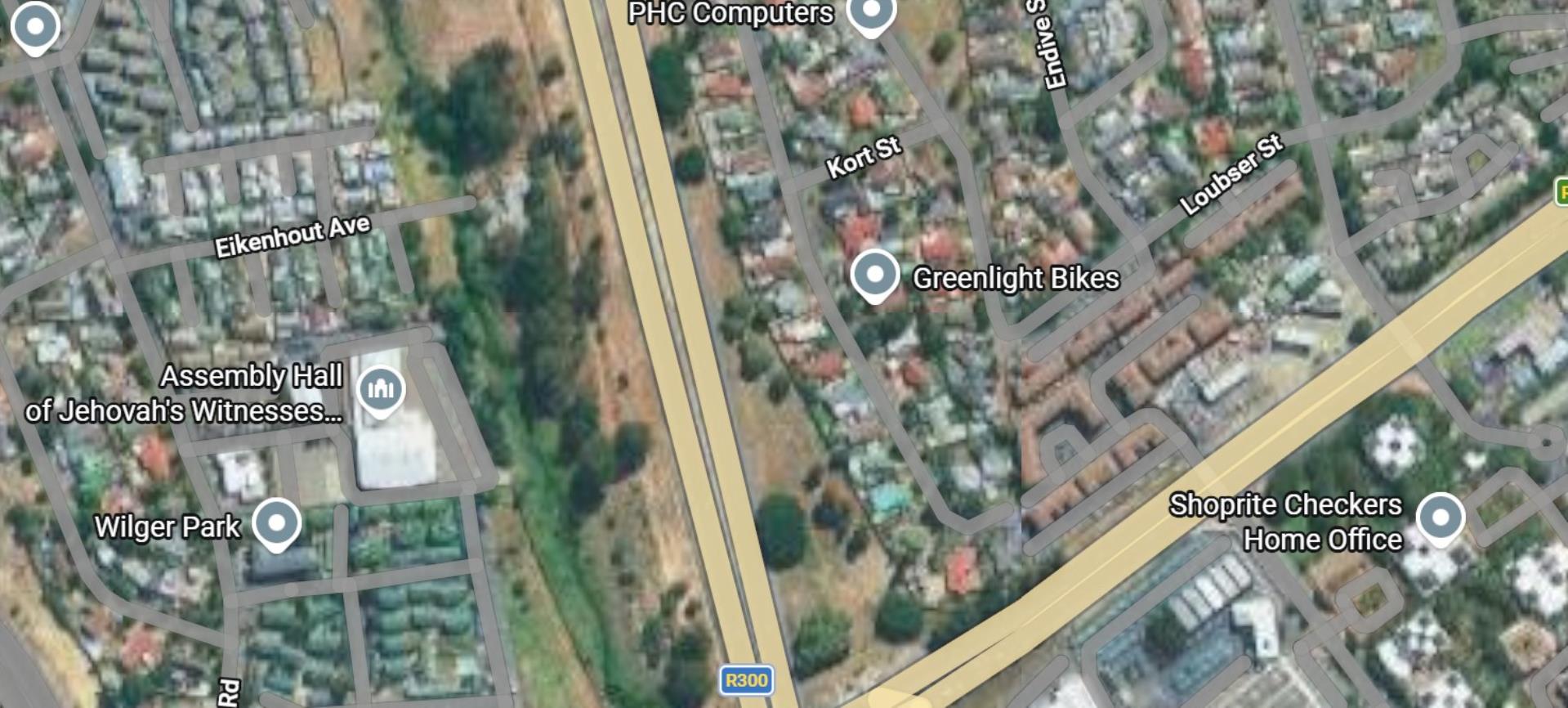Image resolution: width=1568 pixels, height=708 pixels.
Task: Open the Greenlight Bikes map pin
Action: coord(874,275)
